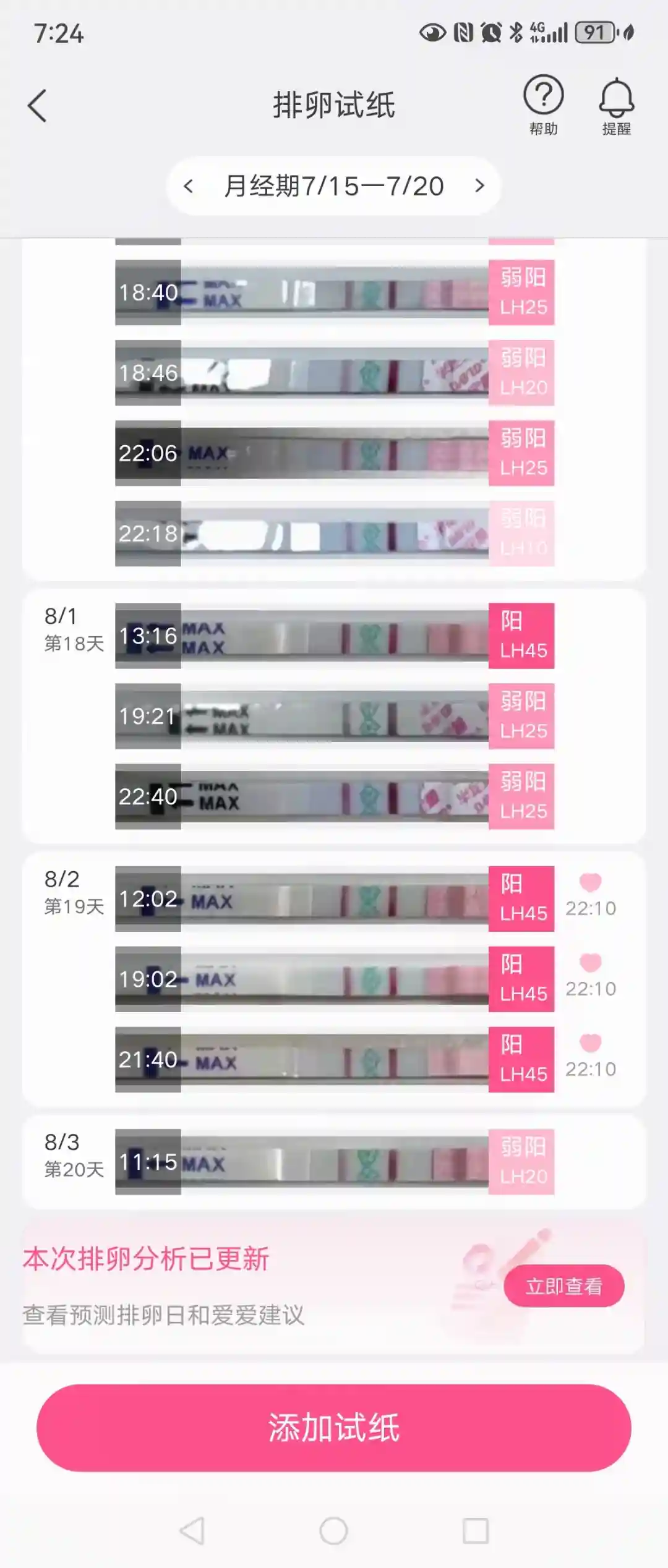Open the 提醒 reminder bell
The height and width of the screenshot is (1568, 668).
[x=616, y=105]
